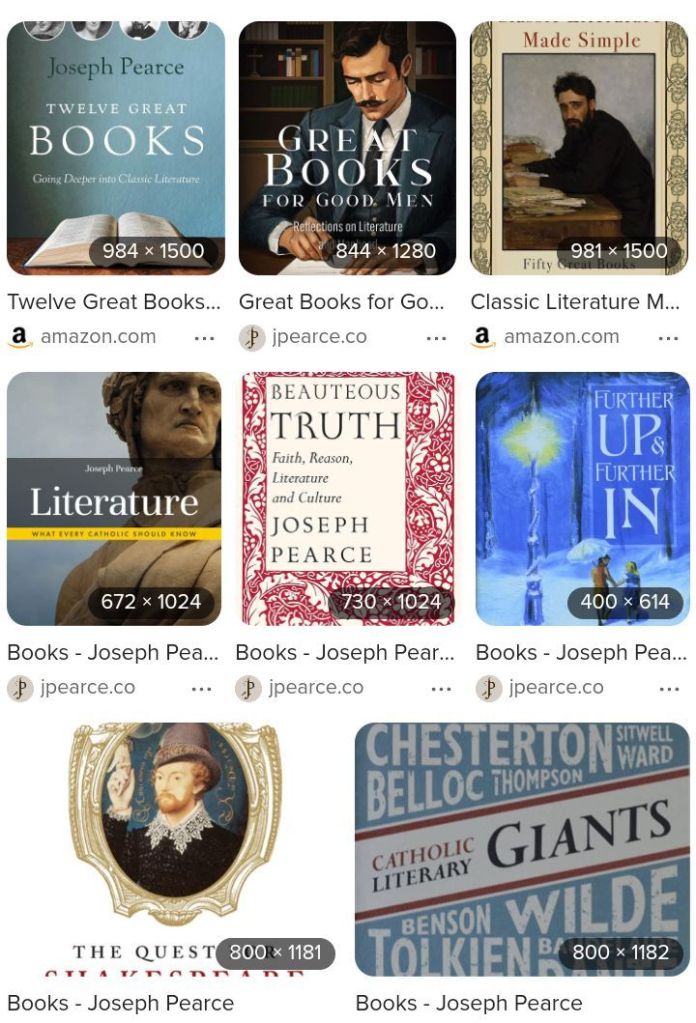The height and width of the screenshot is (1023, 696).
Task: Show options menu for Great Books for Good Men
Action: (x=436, y=338)
